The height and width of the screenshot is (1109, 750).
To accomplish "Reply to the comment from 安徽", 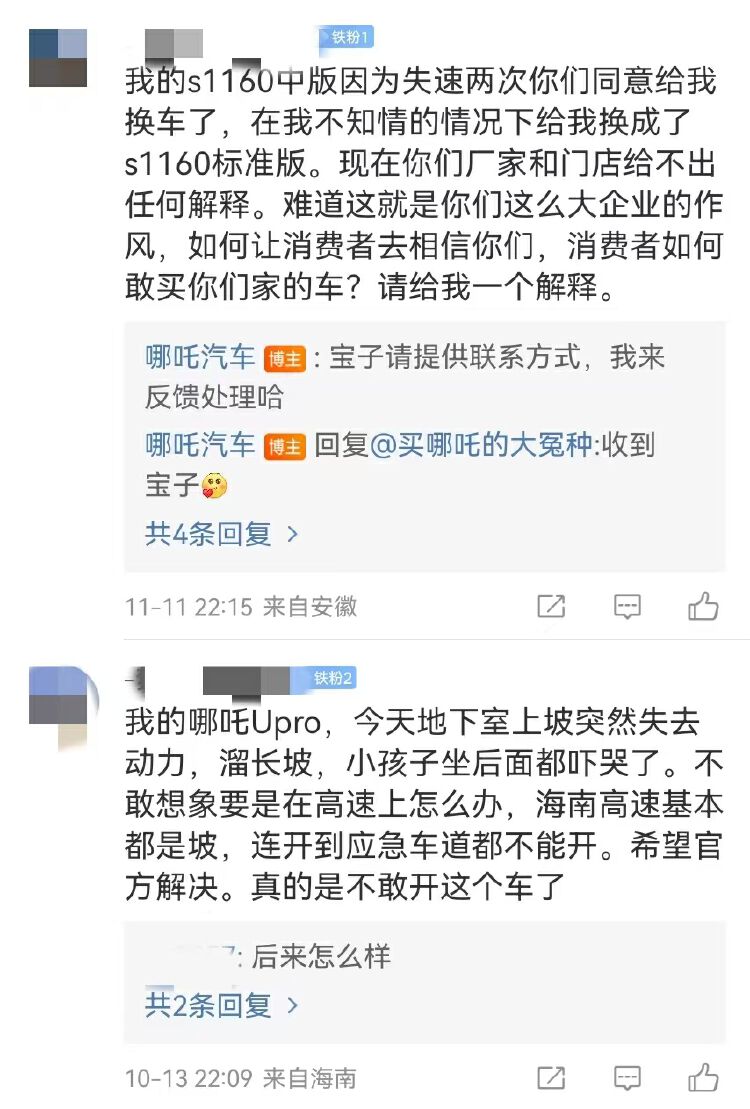I will pyautogui.click(x=627, y=606).
